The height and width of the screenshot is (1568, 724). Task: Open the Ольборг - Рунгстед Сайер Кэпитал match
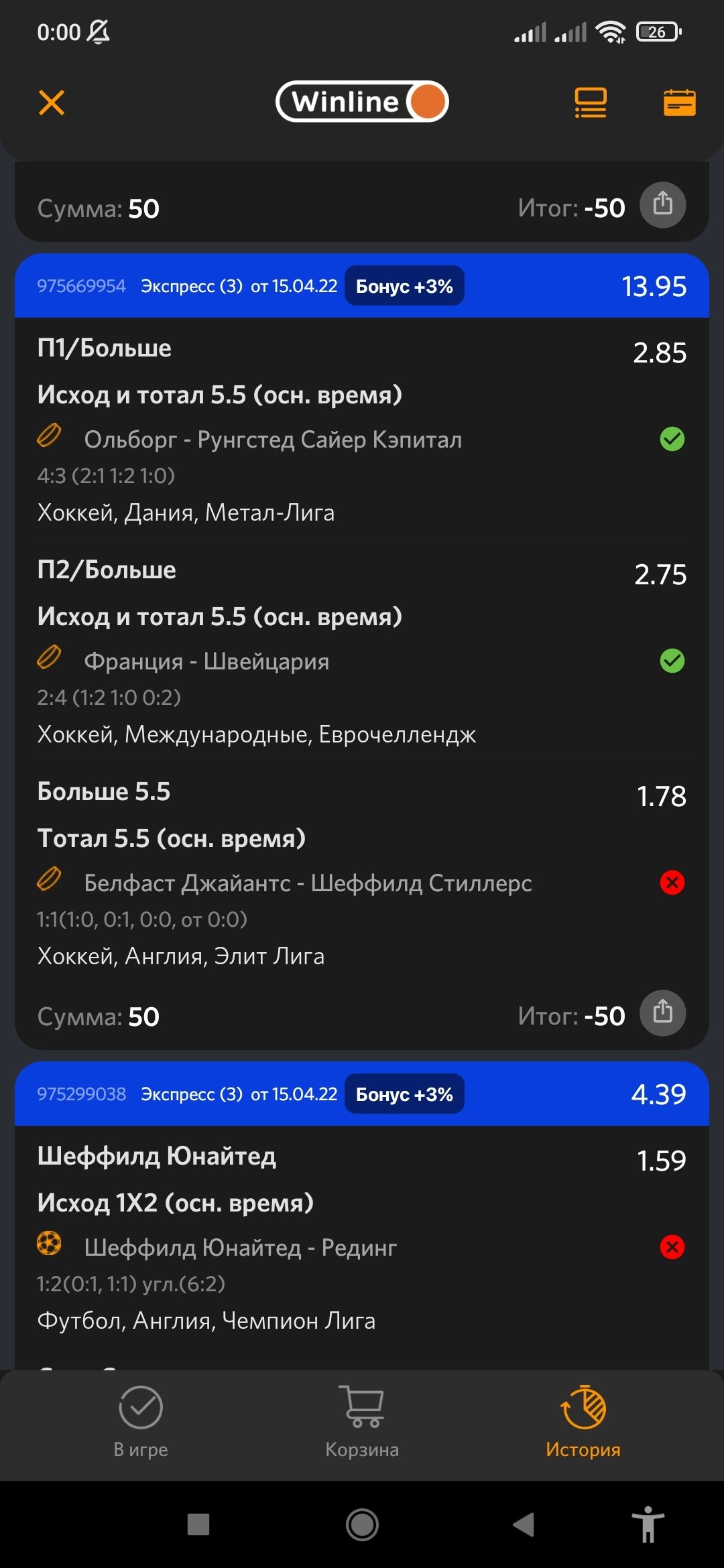pyautogui.click(x=272, y=440)
